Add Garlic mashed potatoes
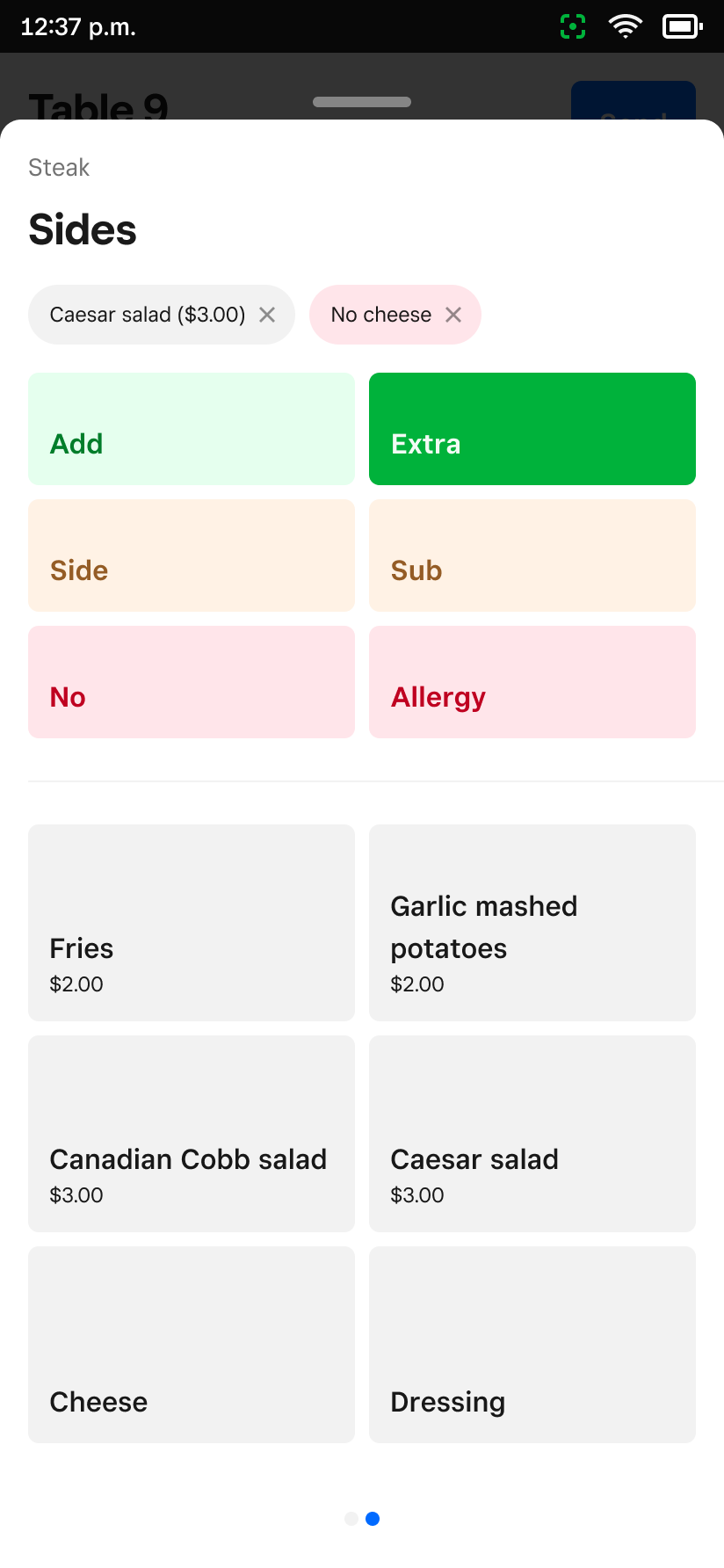 [x=532, y=923]
